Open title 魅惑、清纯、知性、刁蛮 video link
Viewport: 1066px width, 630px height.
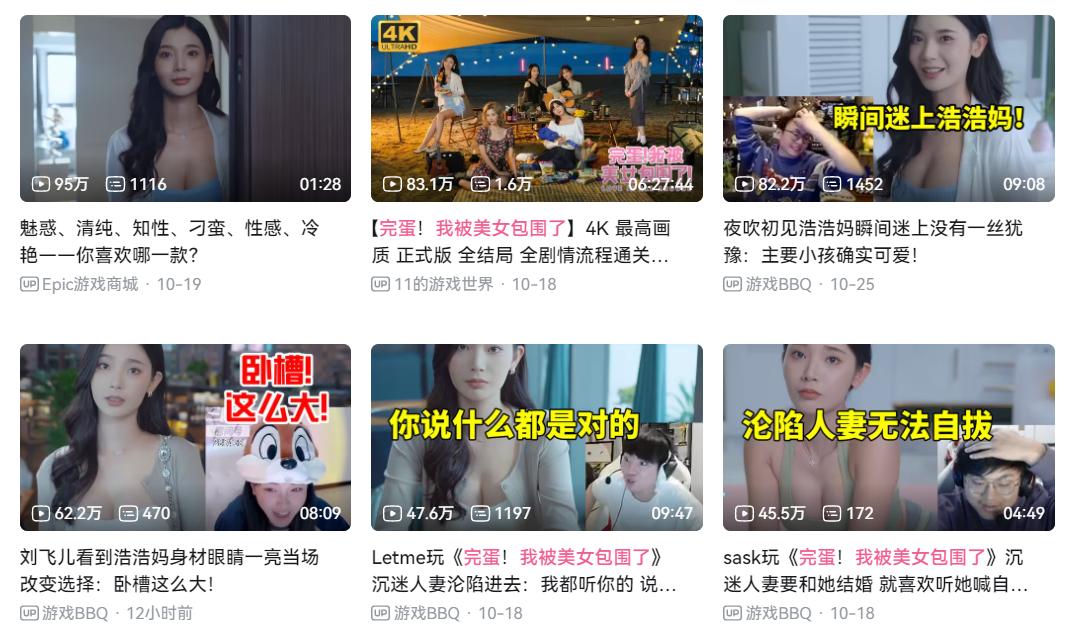click(170, 241)
